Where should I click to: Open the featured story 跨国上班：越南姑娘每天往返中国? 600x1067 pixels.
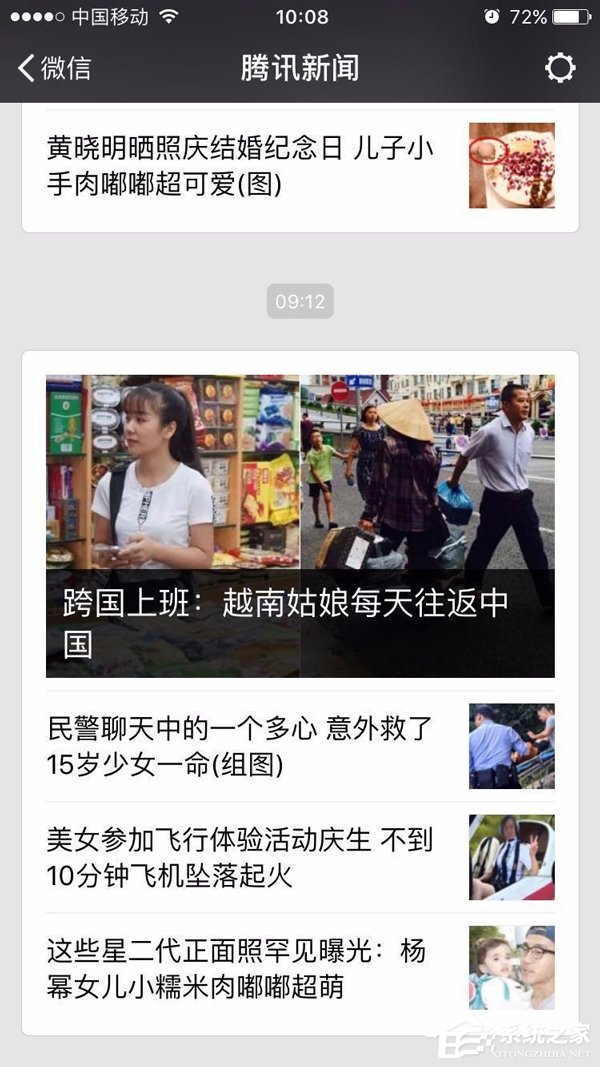pos(300,526)
